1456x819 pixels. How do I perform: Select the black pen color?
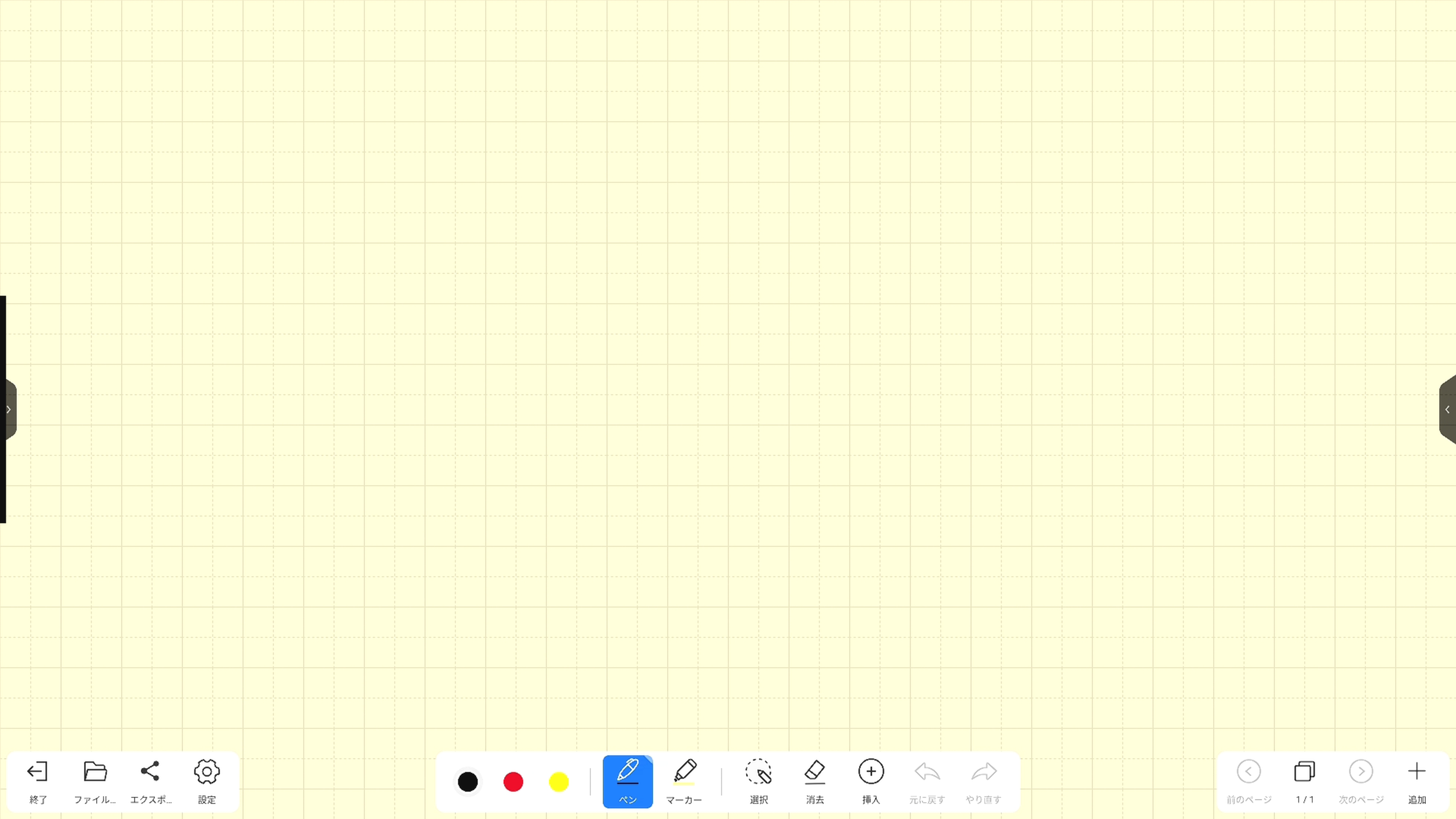[x=468, y=782]
